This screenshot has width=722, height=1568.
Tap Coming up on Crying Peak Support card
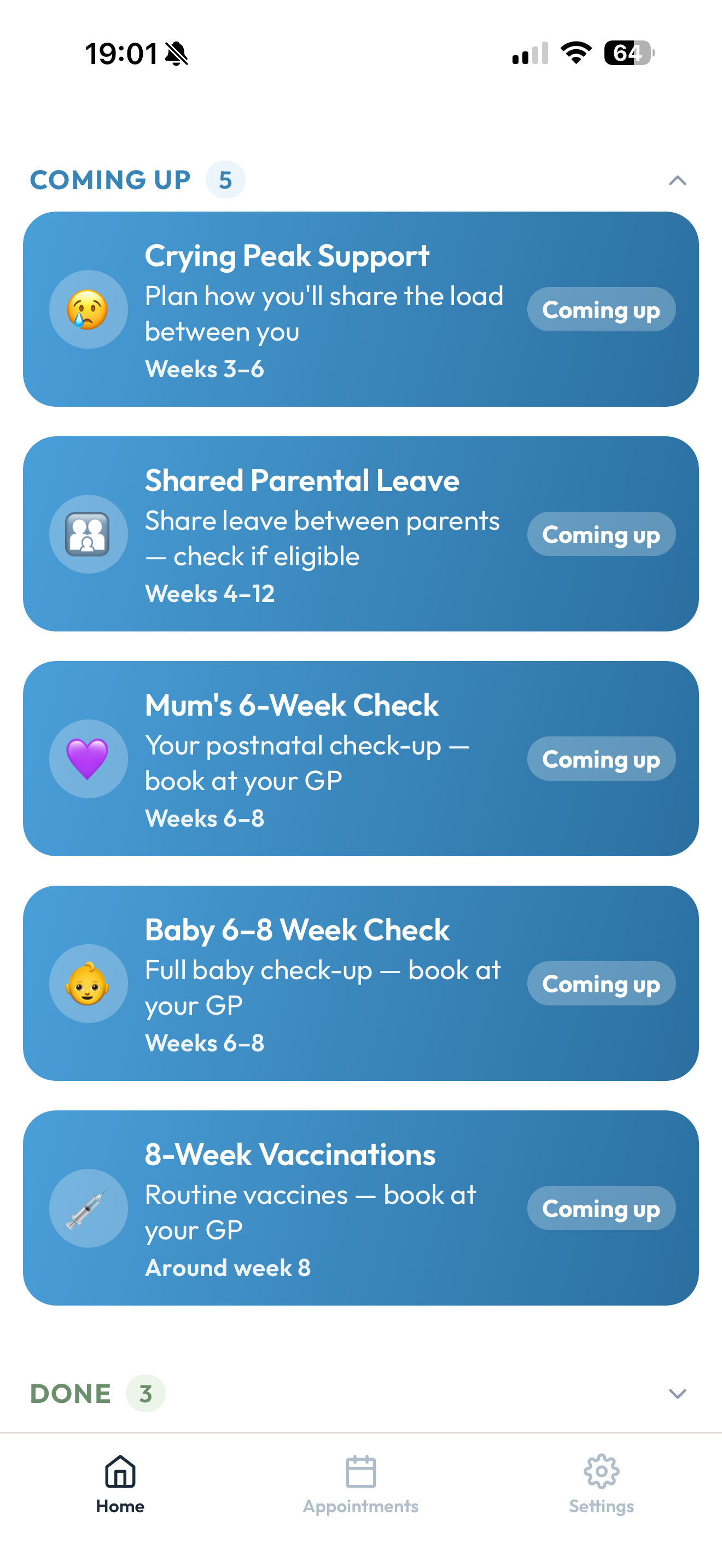[601, 309]
